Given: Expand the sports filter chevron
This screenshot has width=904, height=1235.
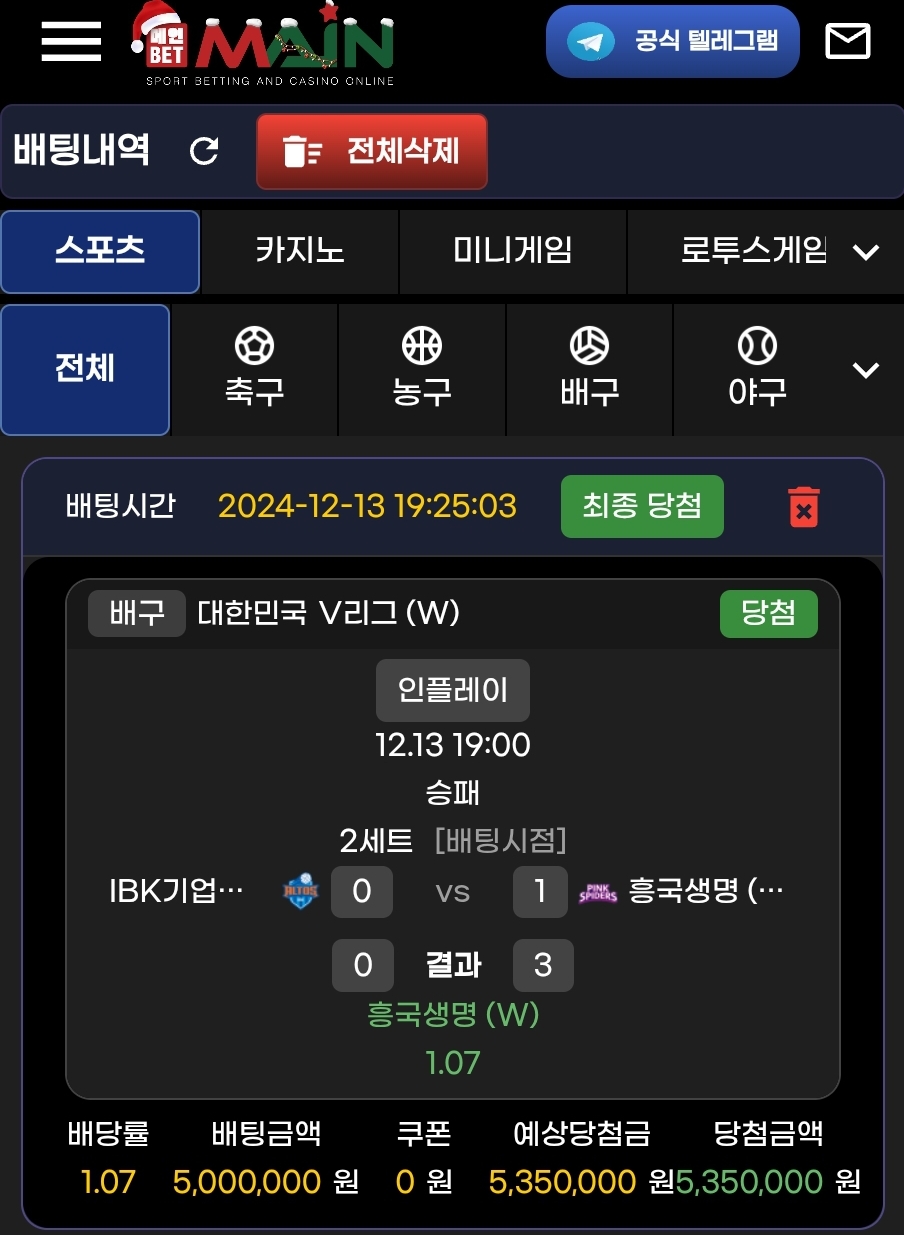Looking at the screenshot, I should 865,370.
